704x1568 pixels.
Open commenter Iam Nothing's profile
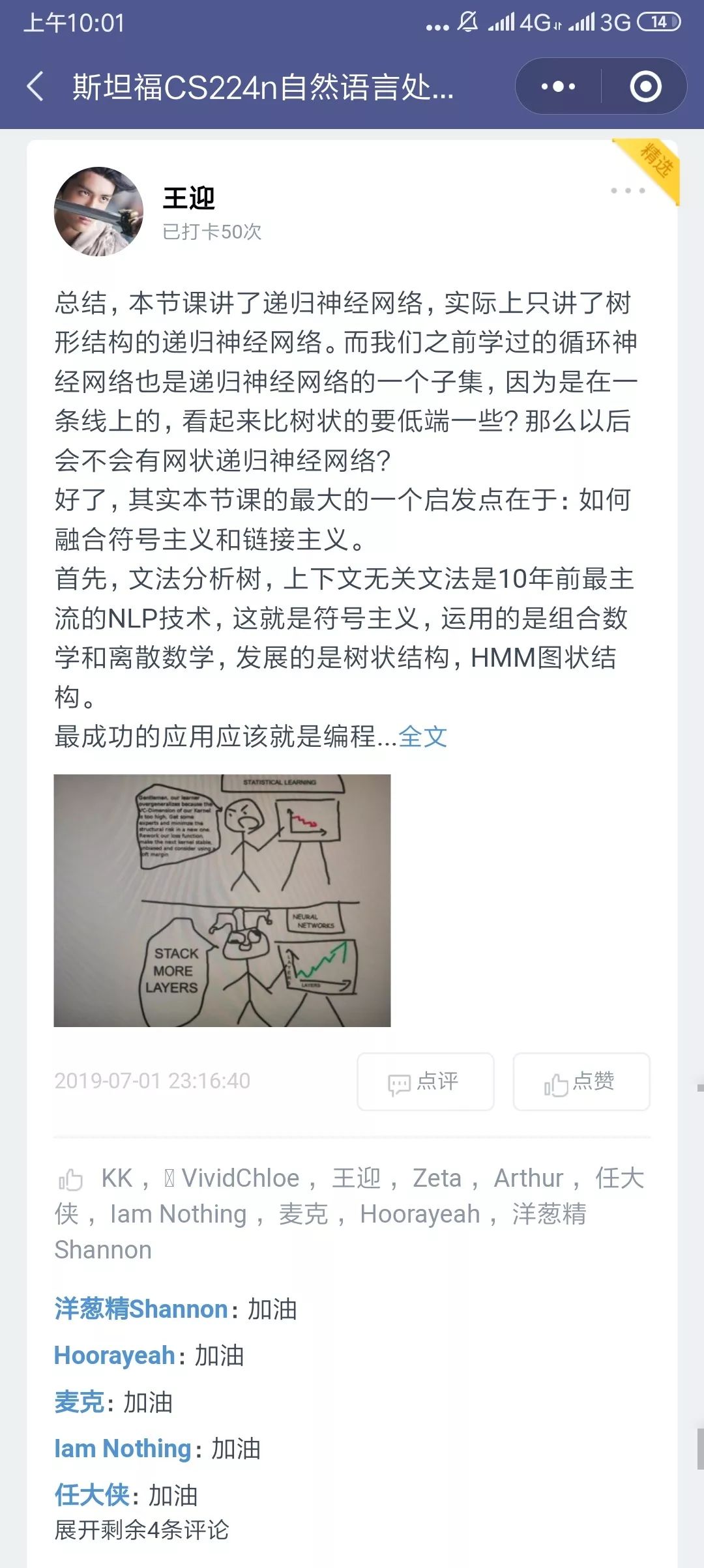tap(123, 1448)
